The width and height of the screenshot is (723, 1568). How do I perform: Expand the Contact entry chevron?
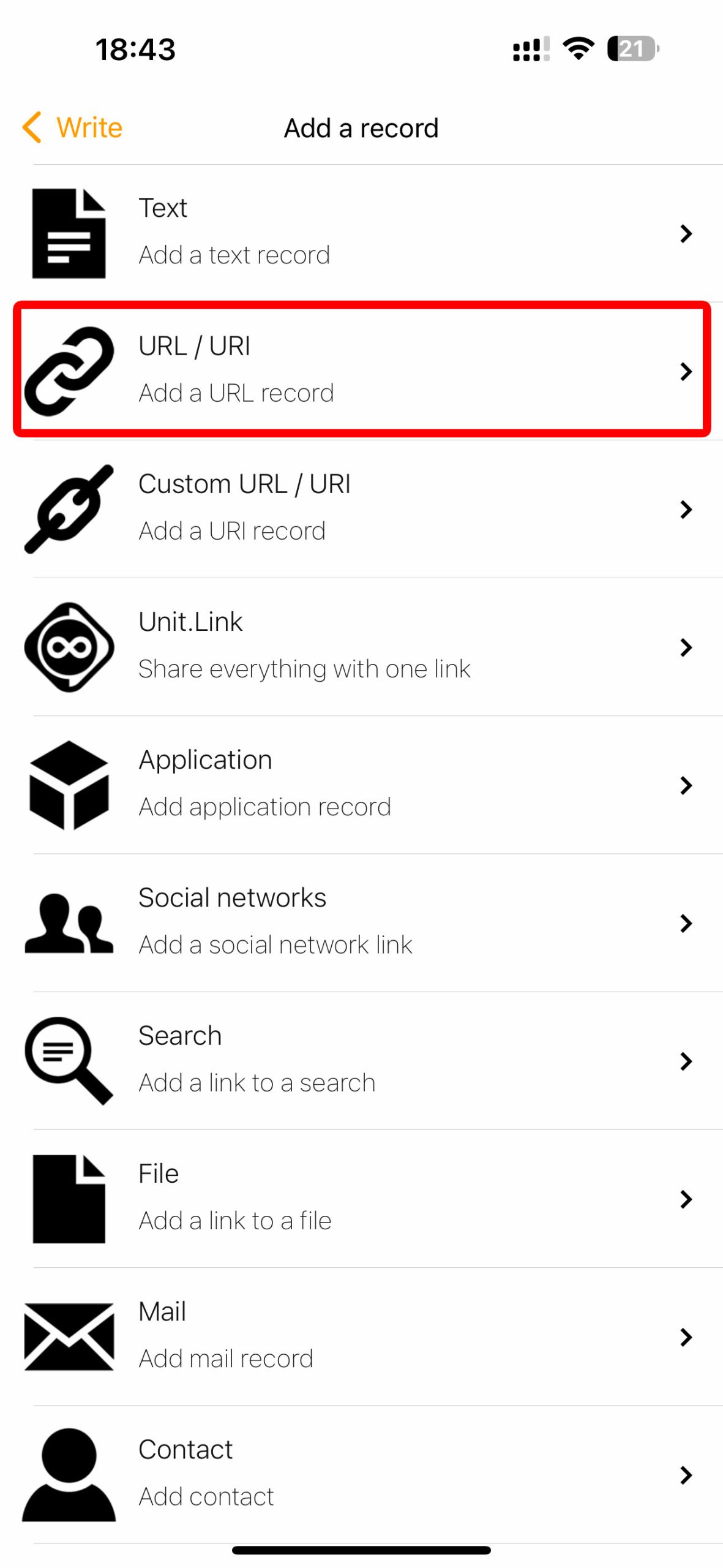click(686, 1476)
